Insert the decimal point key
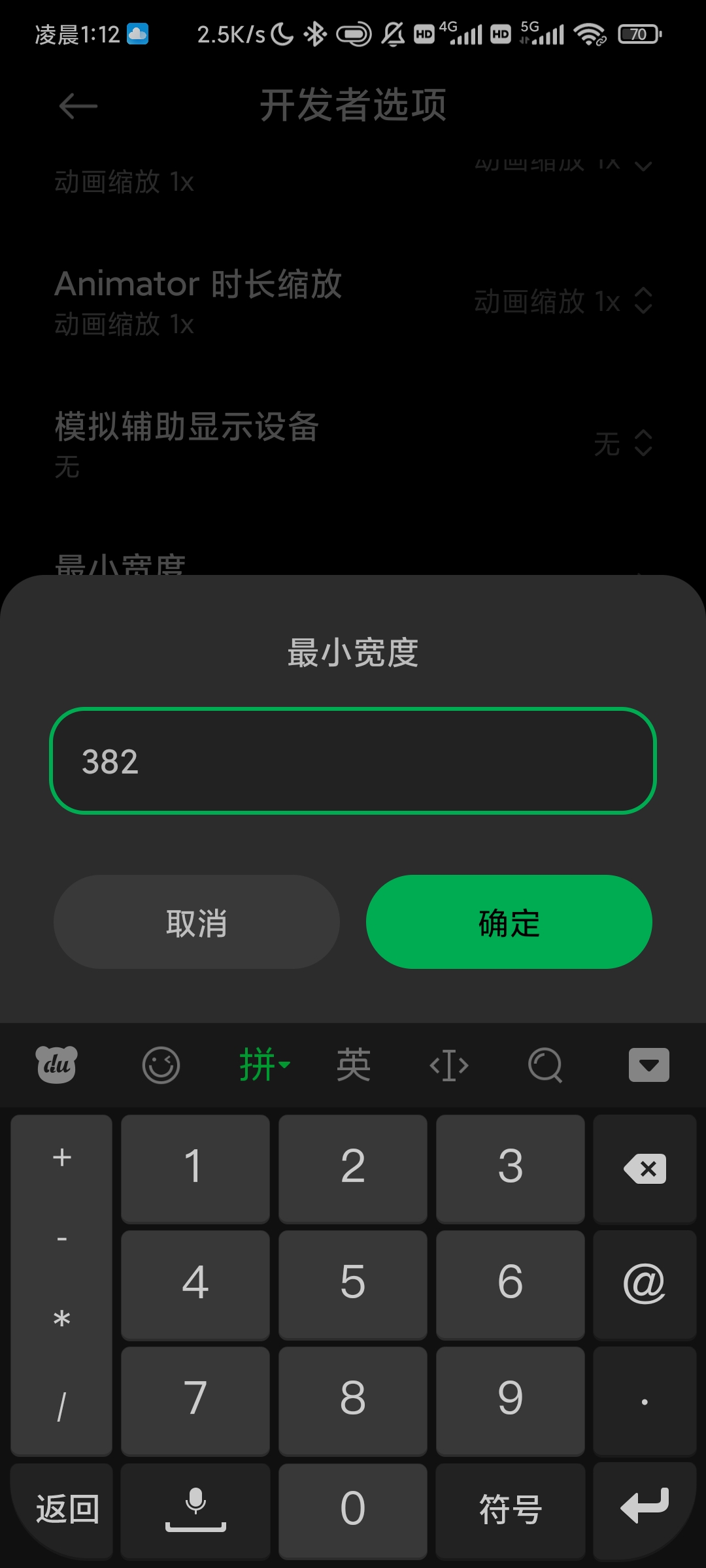Viewport: 706px width, 1568px height. (645, 1399)
